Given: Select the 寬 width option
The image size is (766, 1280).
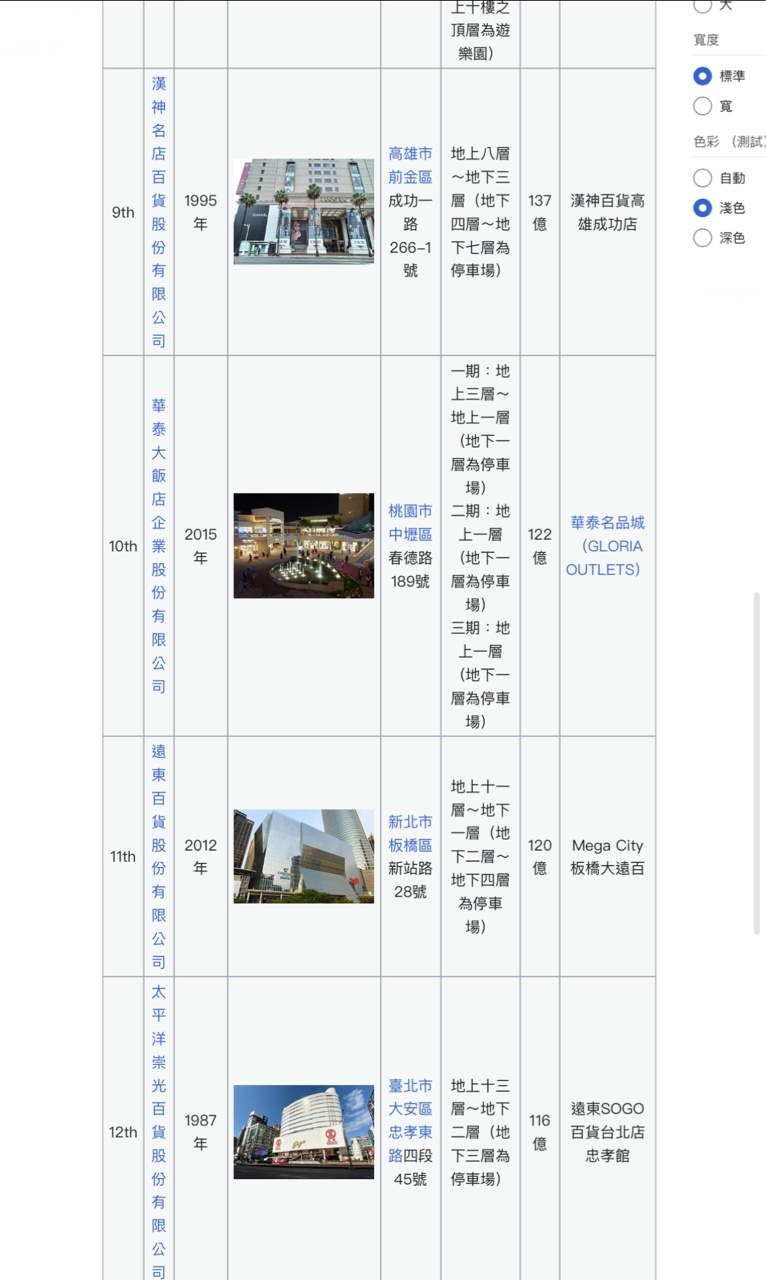Looking at the screenshot, I should [703, 106].
